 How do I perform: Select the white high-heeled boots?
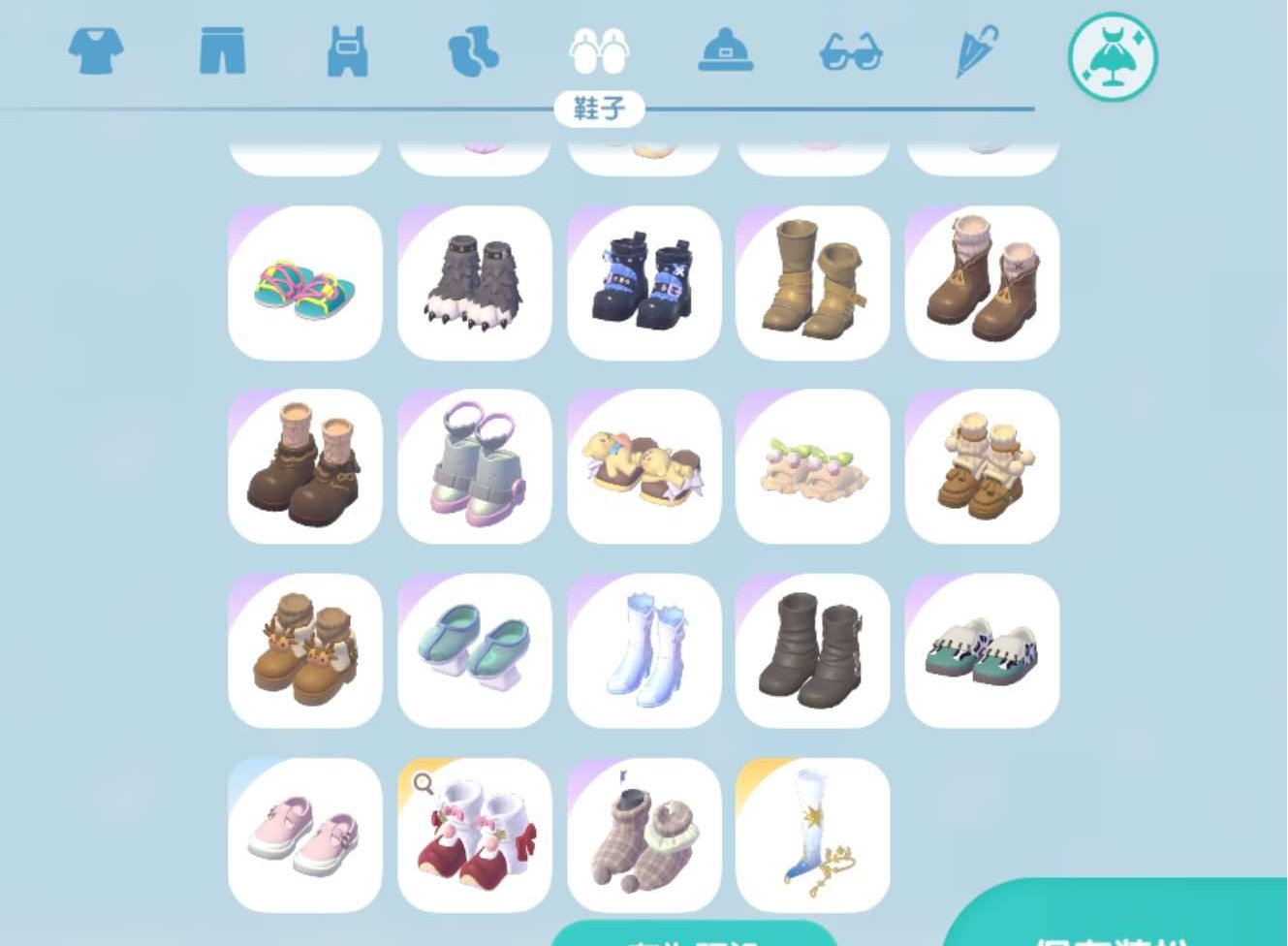(x=644, y=650)
